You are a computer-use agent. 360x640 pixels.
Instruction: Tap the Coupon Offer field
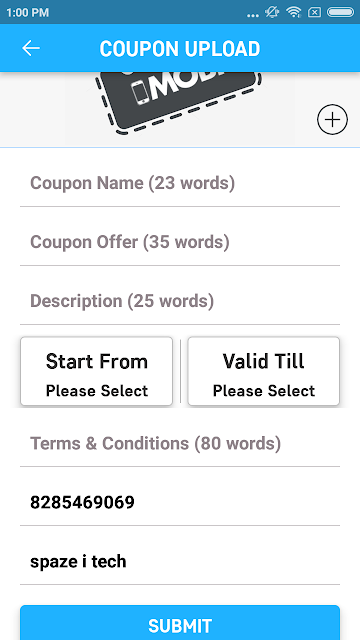point(180,242)
